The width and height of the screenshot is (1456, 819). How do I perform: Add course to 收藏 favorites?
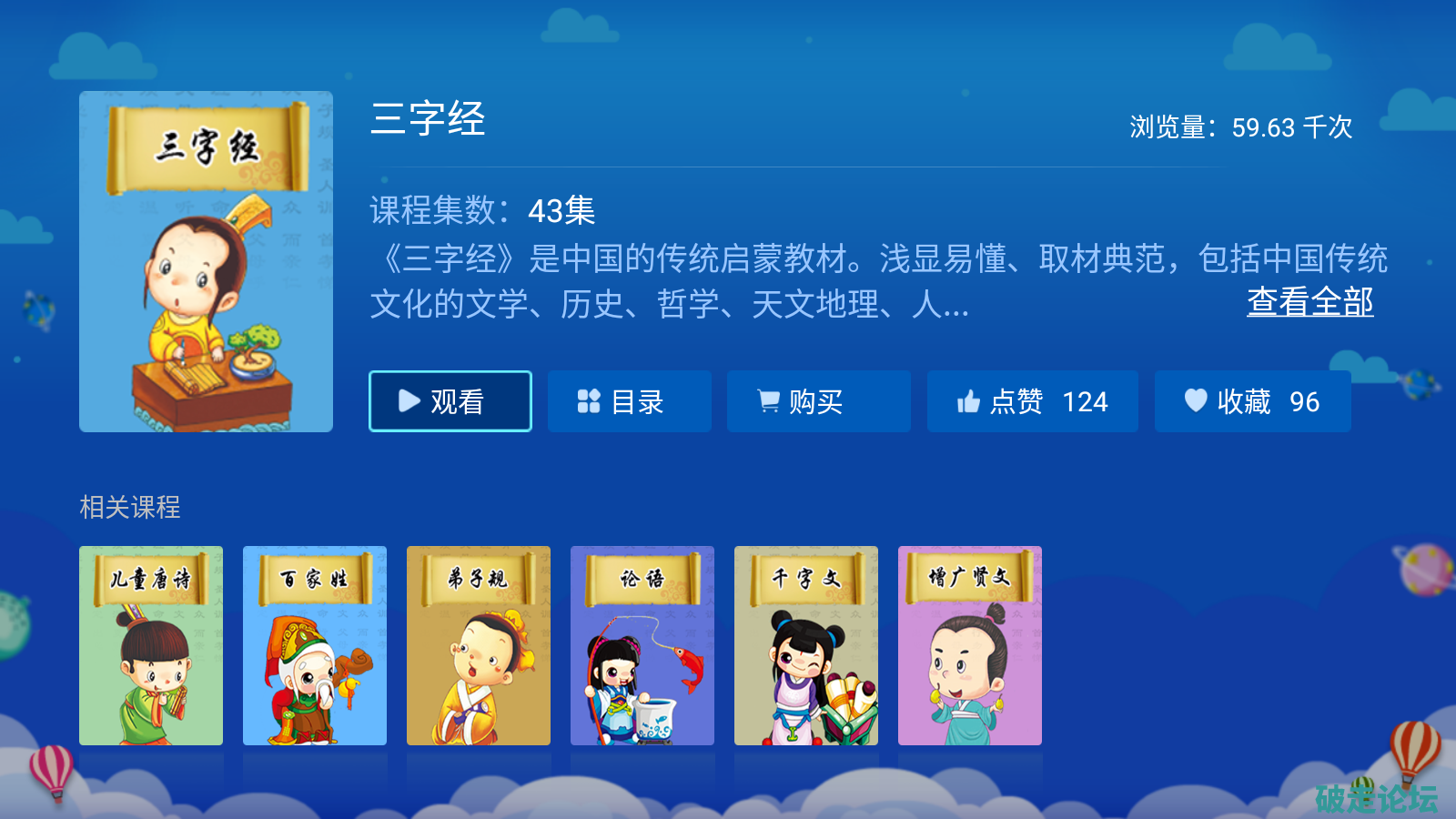1252,401
